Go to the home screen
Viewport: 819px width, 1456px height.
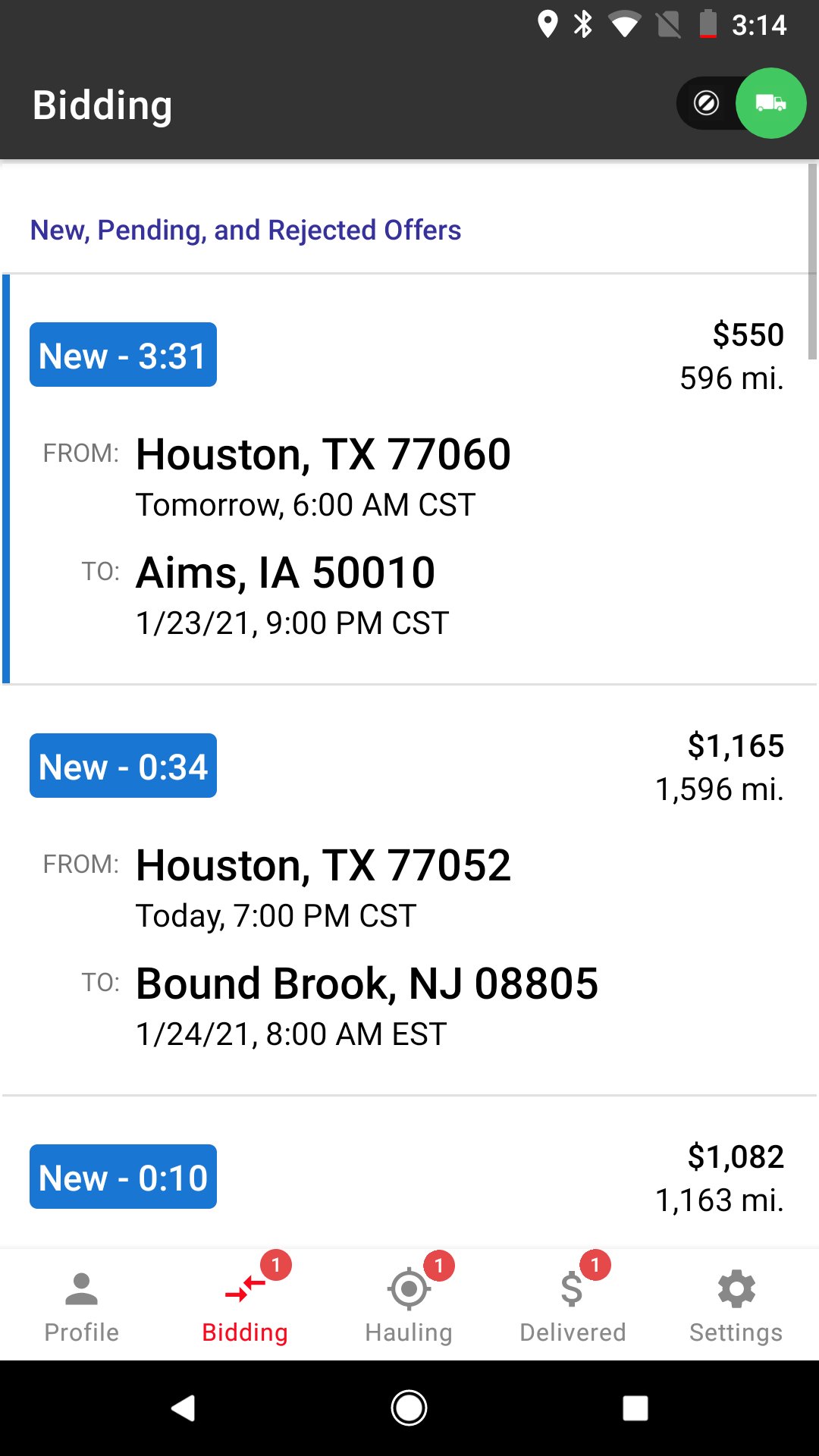[x=409, y=1408]
